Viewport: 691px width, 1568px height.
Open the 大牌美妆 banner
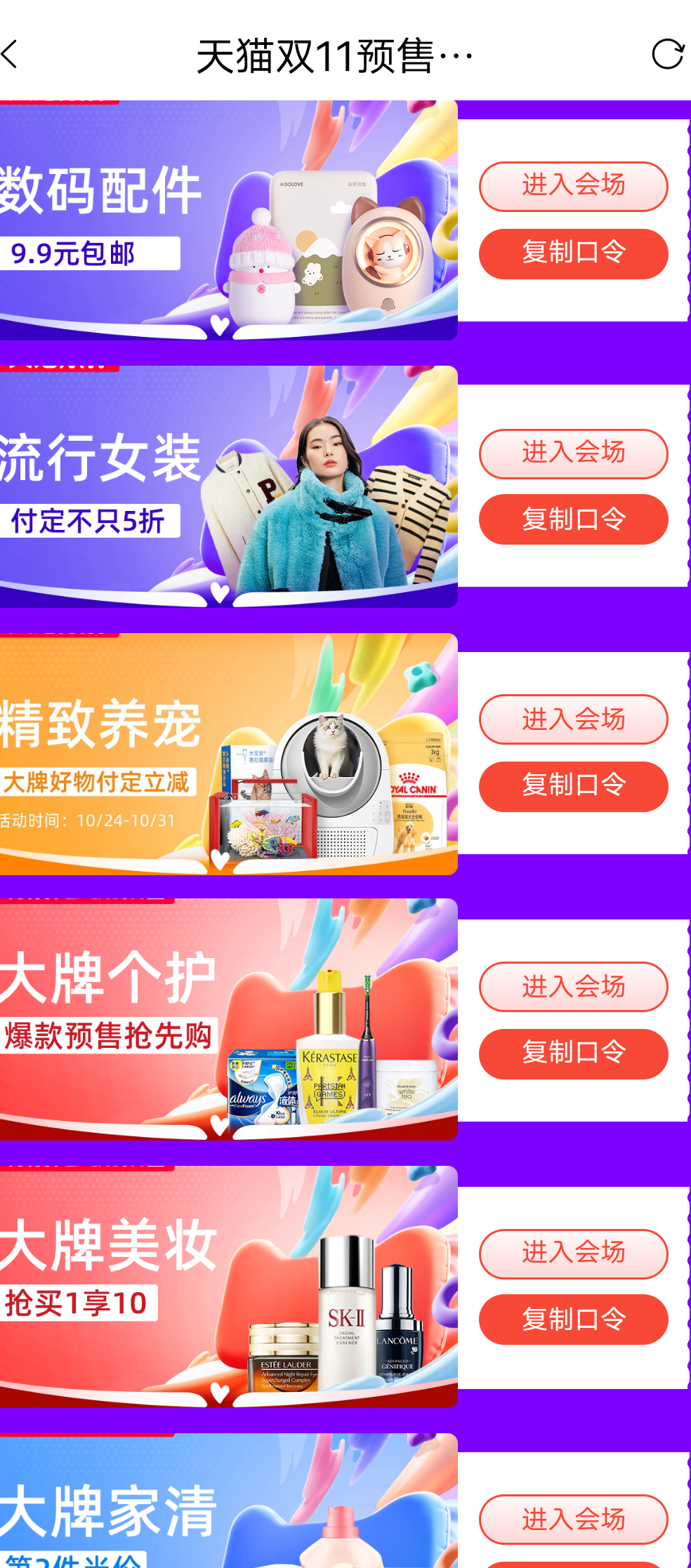(x=228, y=1287)
